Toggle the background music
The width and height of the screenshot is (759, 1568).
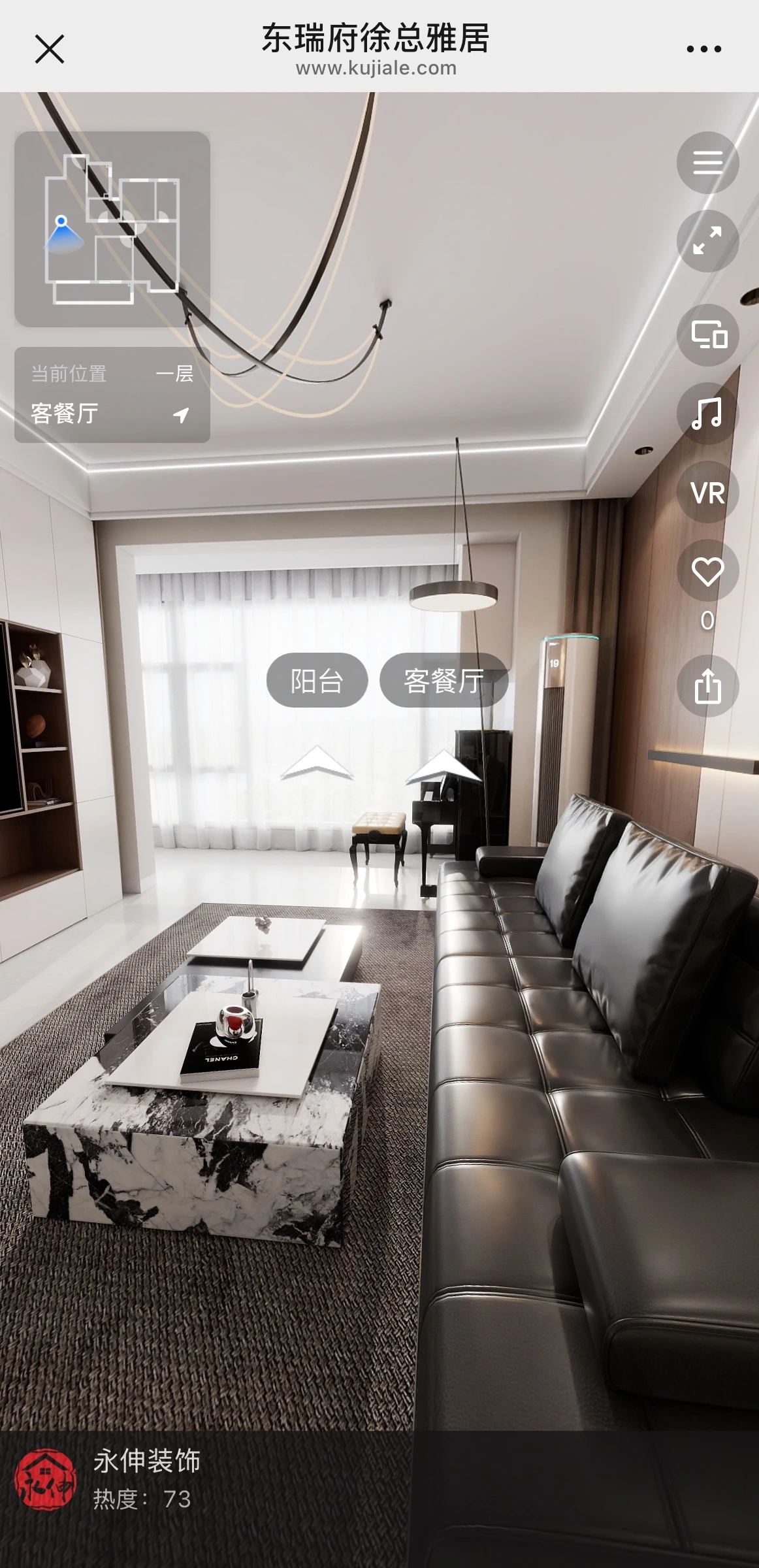click(x=707, y=414)
